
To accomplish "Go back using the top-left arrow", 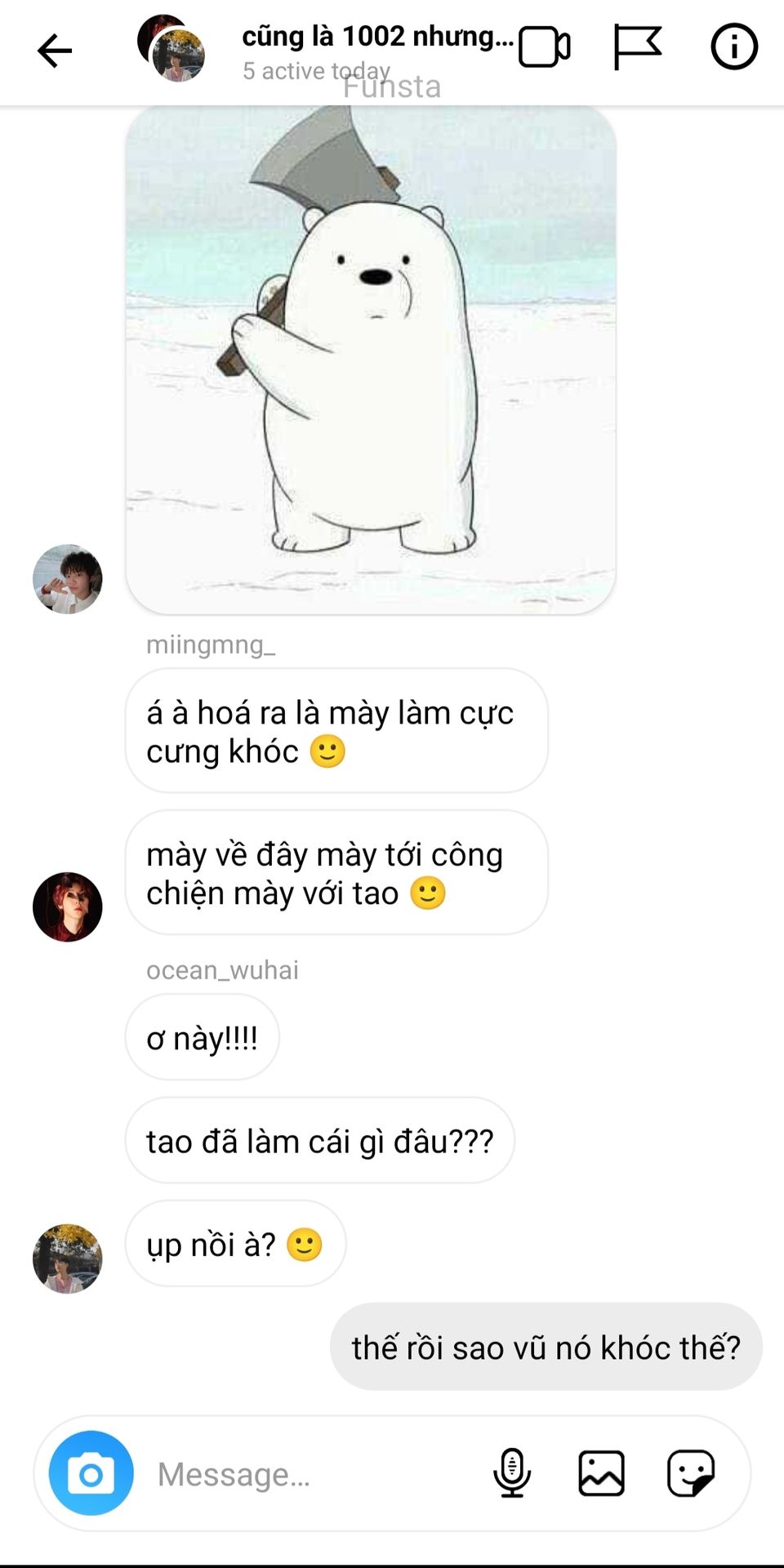I will pyautogui.click(x=55, y=51).
